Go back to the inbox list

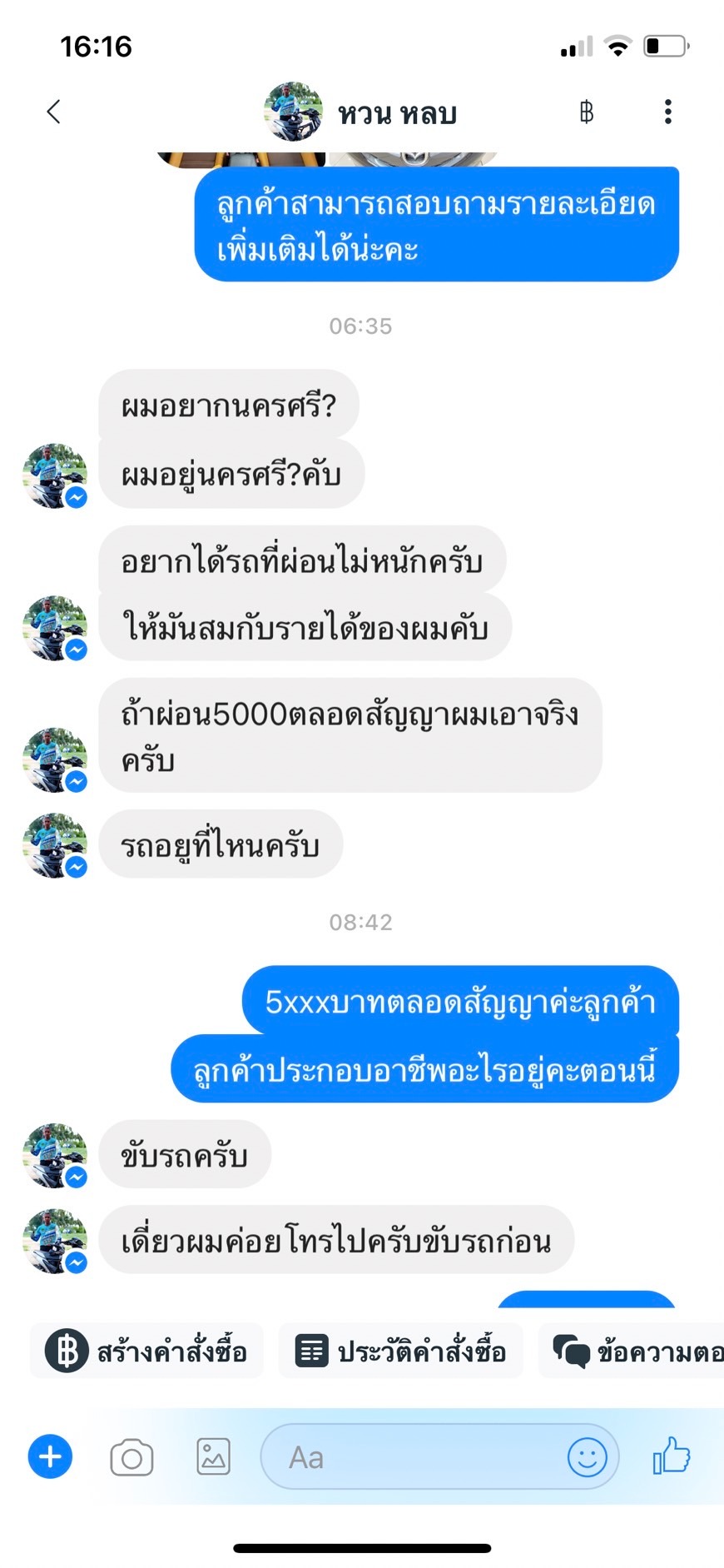(54, 112)
